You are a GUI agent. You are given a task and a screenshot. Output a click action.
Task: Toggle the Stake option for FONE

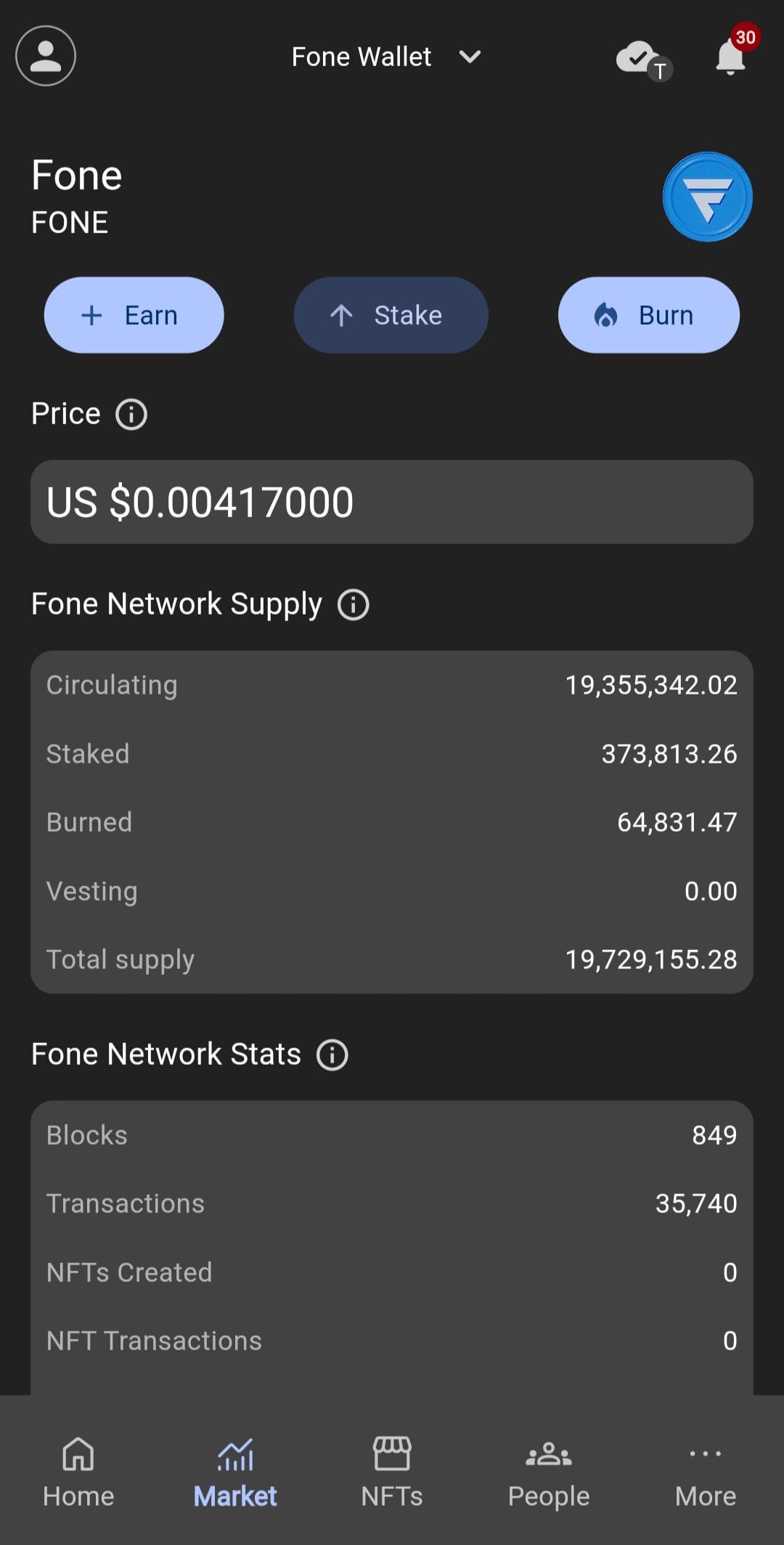(x=391, y=315)
